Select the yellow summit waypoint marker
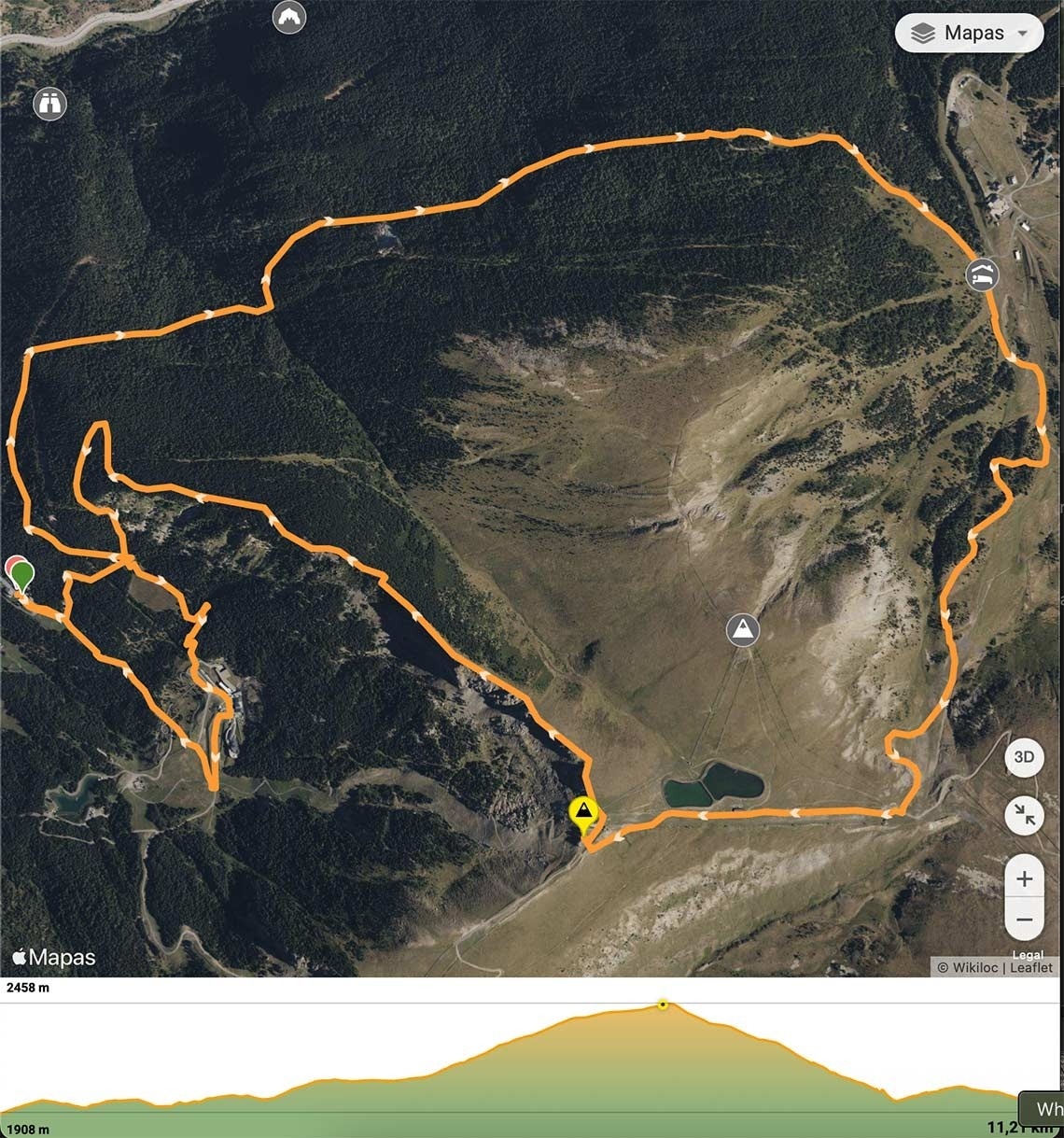1064x1138 pixels. (x=584, y=812)
